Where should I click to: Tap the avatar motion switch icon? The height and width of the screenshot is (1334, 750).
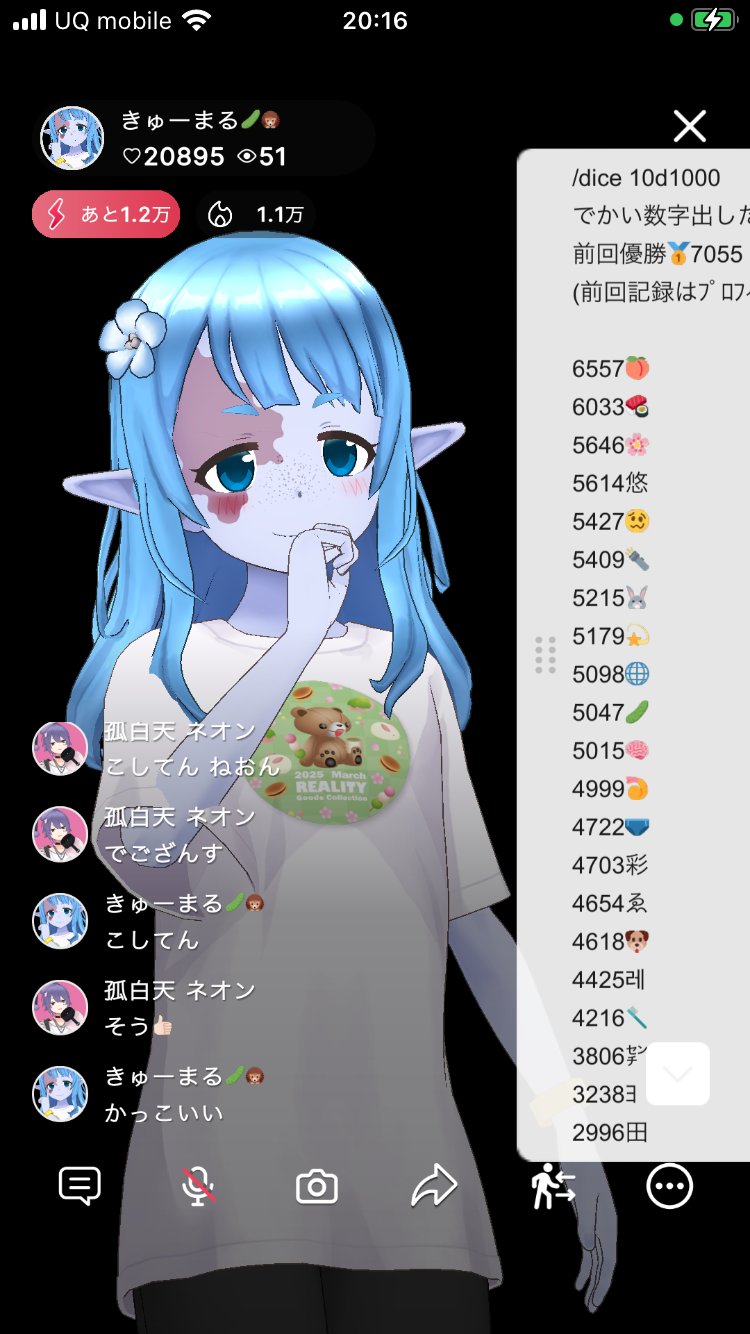click(553, 1187)
